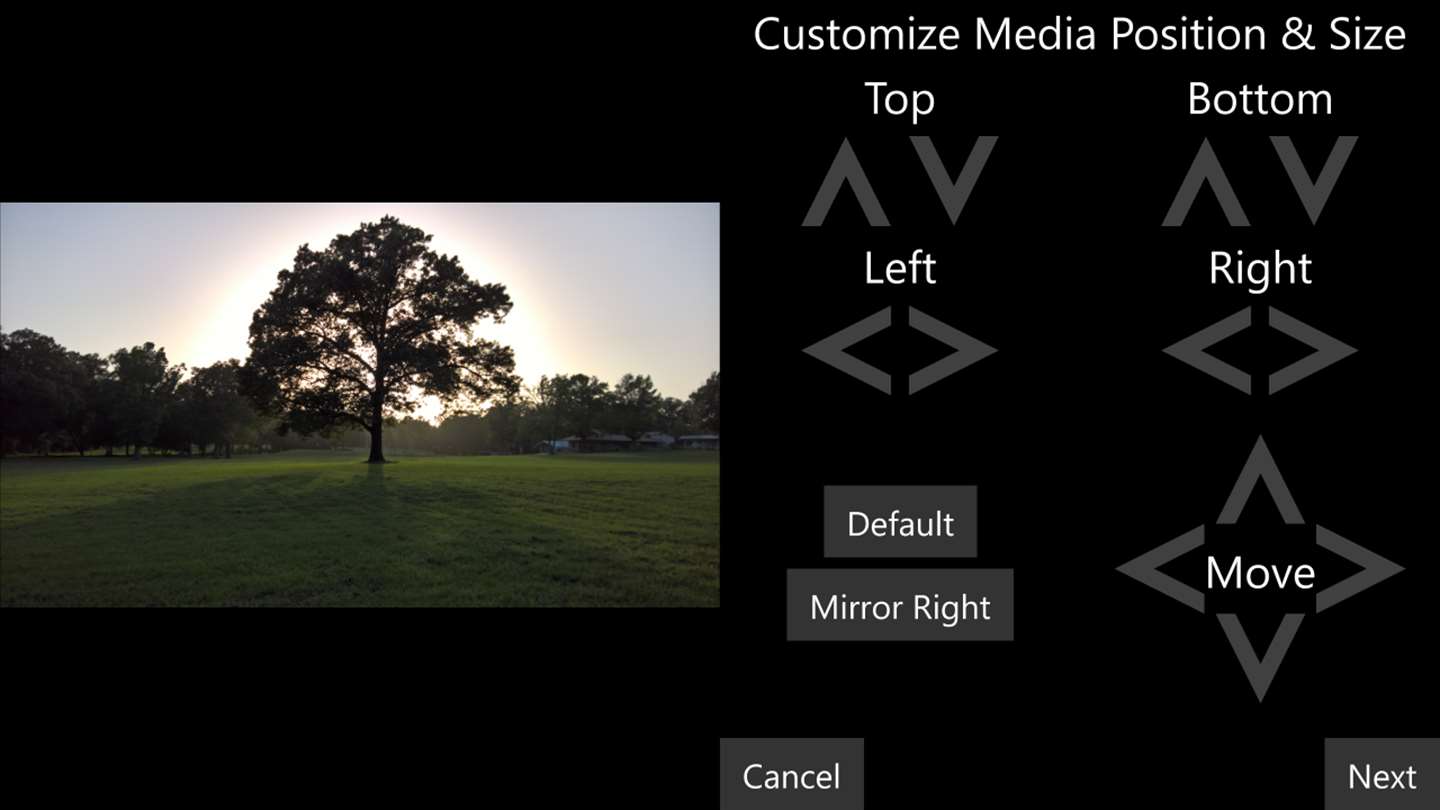Cancel the media customization
The height and width of the screenshot is (810, 1440).
point(791,776)
